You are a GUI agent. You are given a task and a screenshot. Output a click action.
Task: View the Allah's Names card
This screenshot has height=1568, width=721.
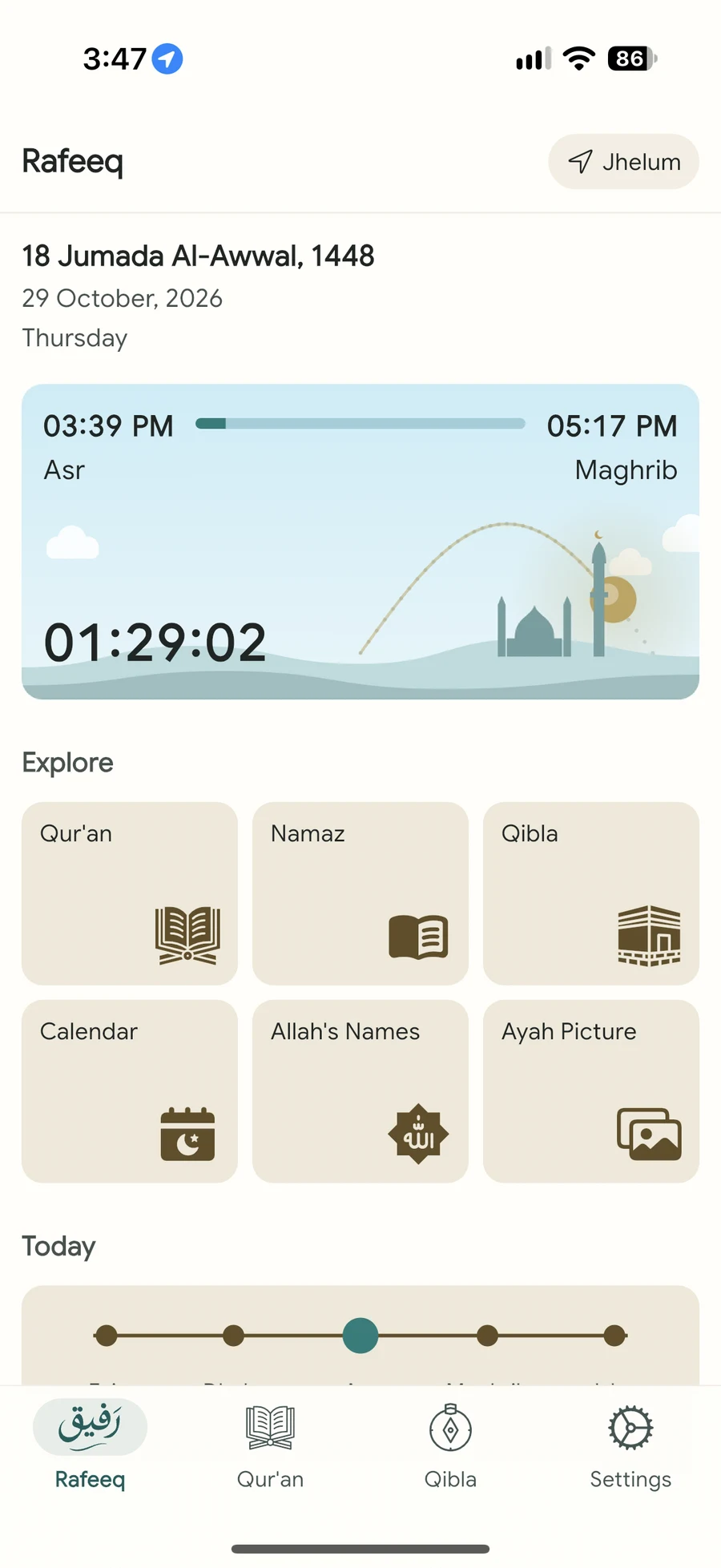tap(360, 1091)
